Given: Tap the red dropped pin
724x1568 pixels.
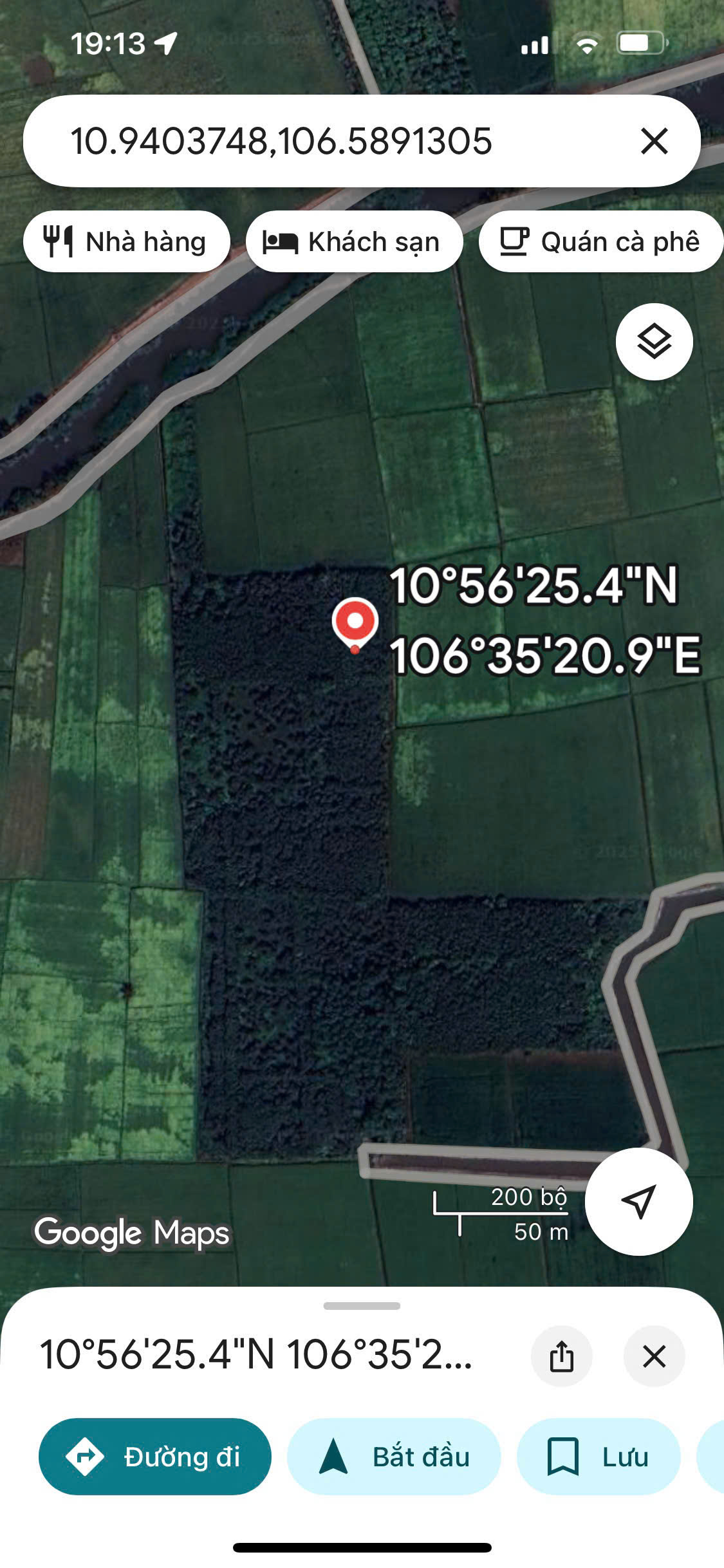Looking at the screenshot, I should (355, 623).
